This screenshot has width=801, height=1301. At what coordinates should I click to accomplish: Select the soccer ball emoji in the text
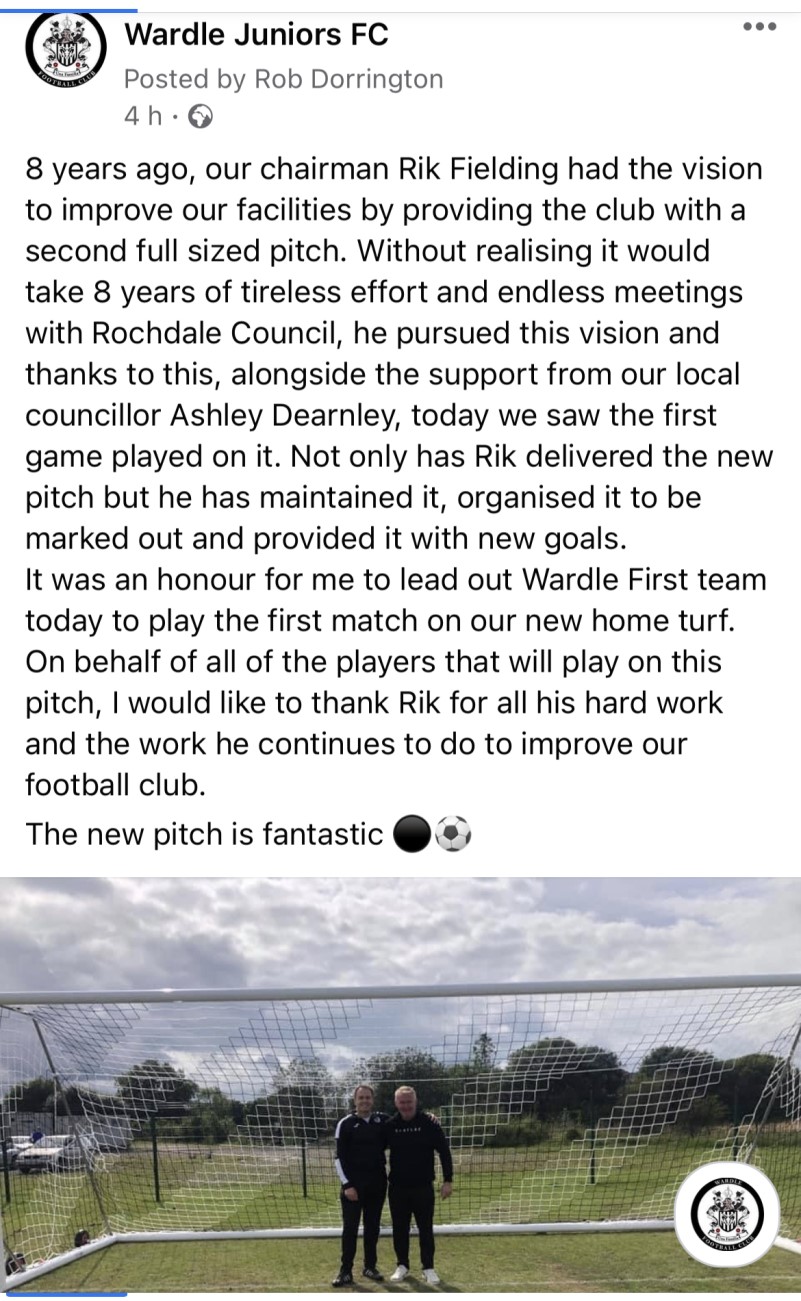(454, 834)
